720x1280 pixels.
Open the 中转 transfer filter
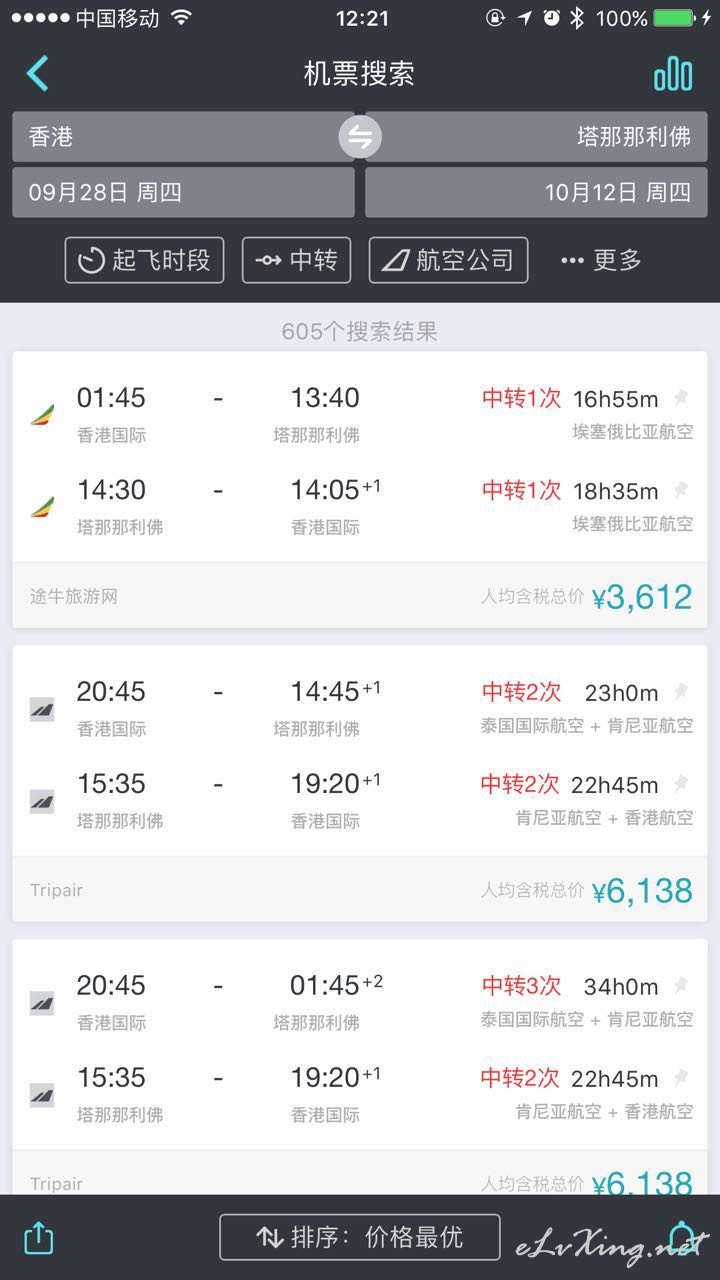point(296,260)
